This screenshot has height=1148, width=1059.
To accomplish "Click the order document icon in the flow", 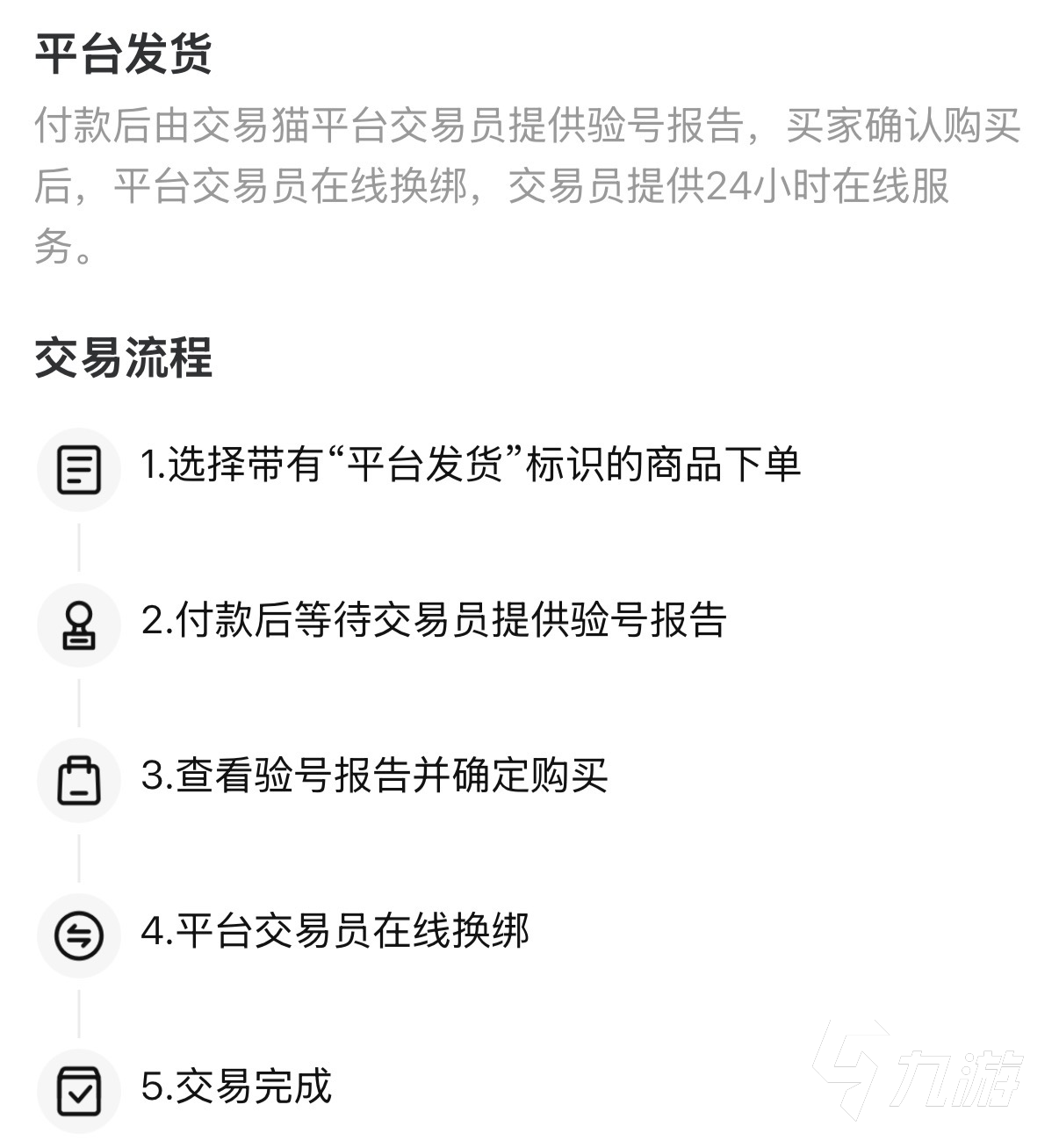I will 79,470.
